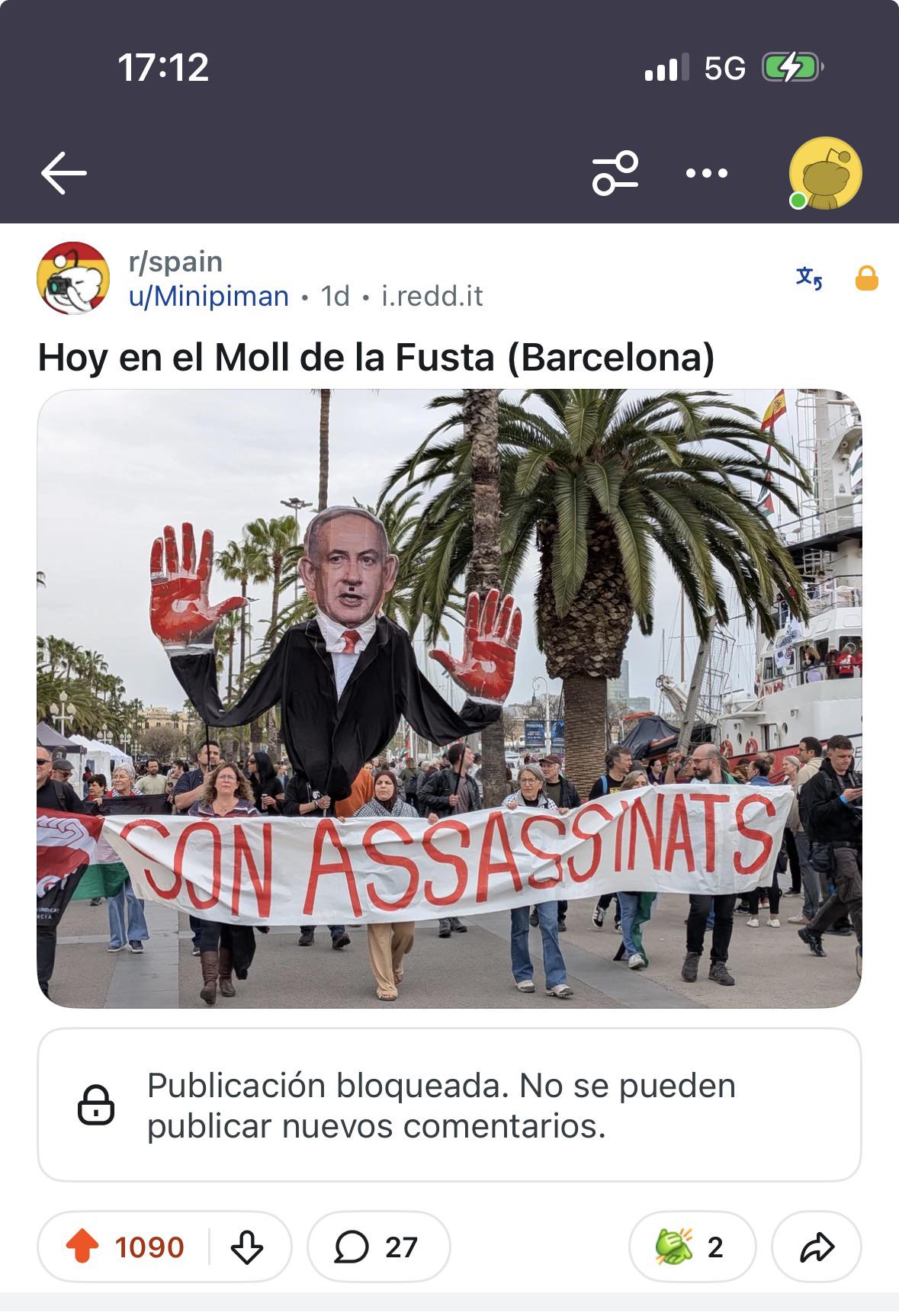Downvote this post
Viewport: 899px width, 1316px height.
tap(246, 1247)
